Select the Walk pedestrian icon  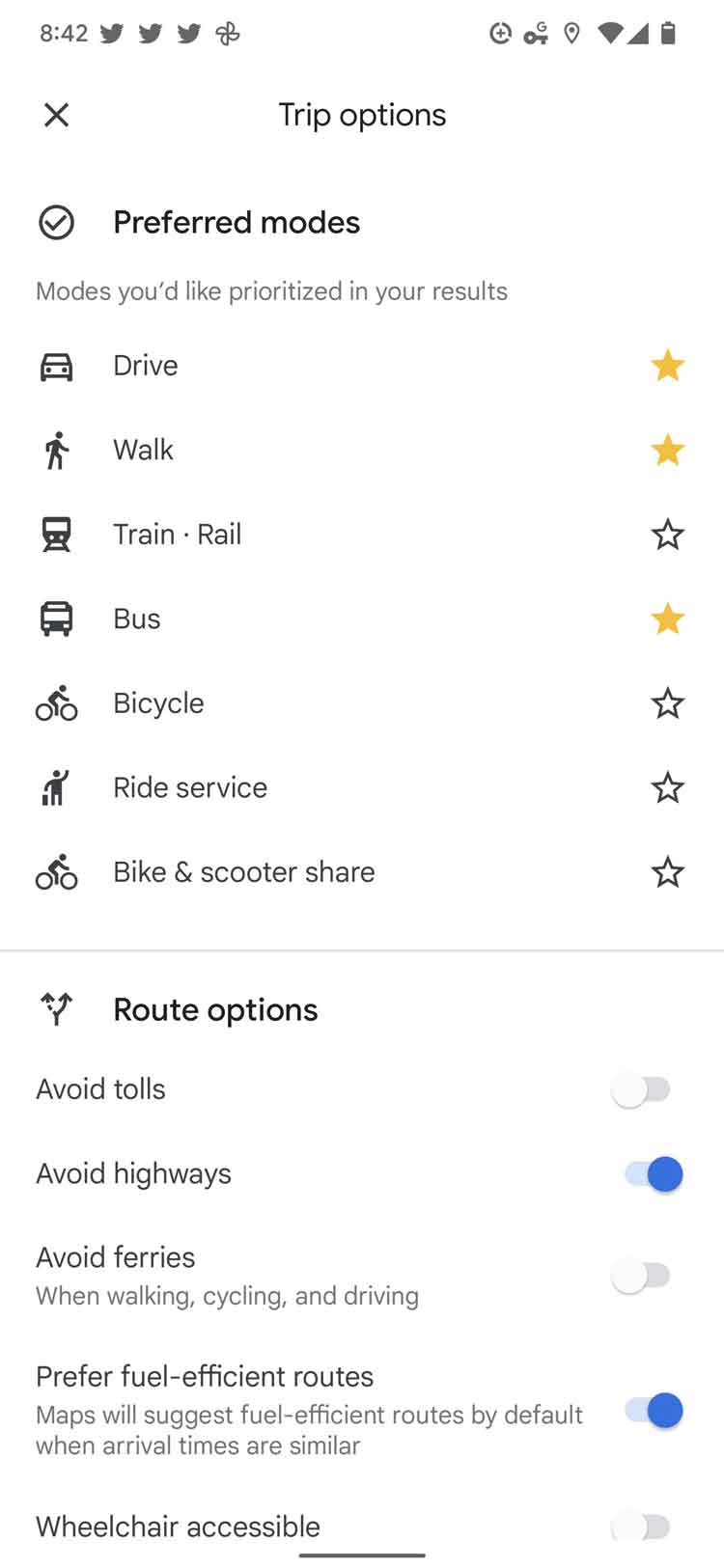click(x=56, y=450)
